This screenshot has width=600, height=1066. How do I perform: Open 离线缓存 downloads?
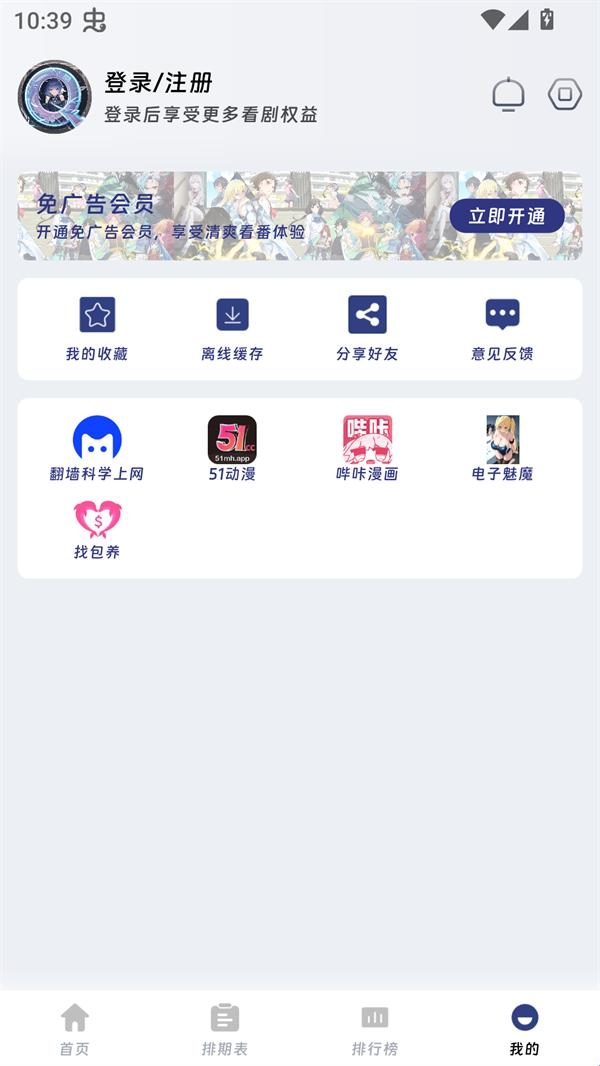[232, 328]
